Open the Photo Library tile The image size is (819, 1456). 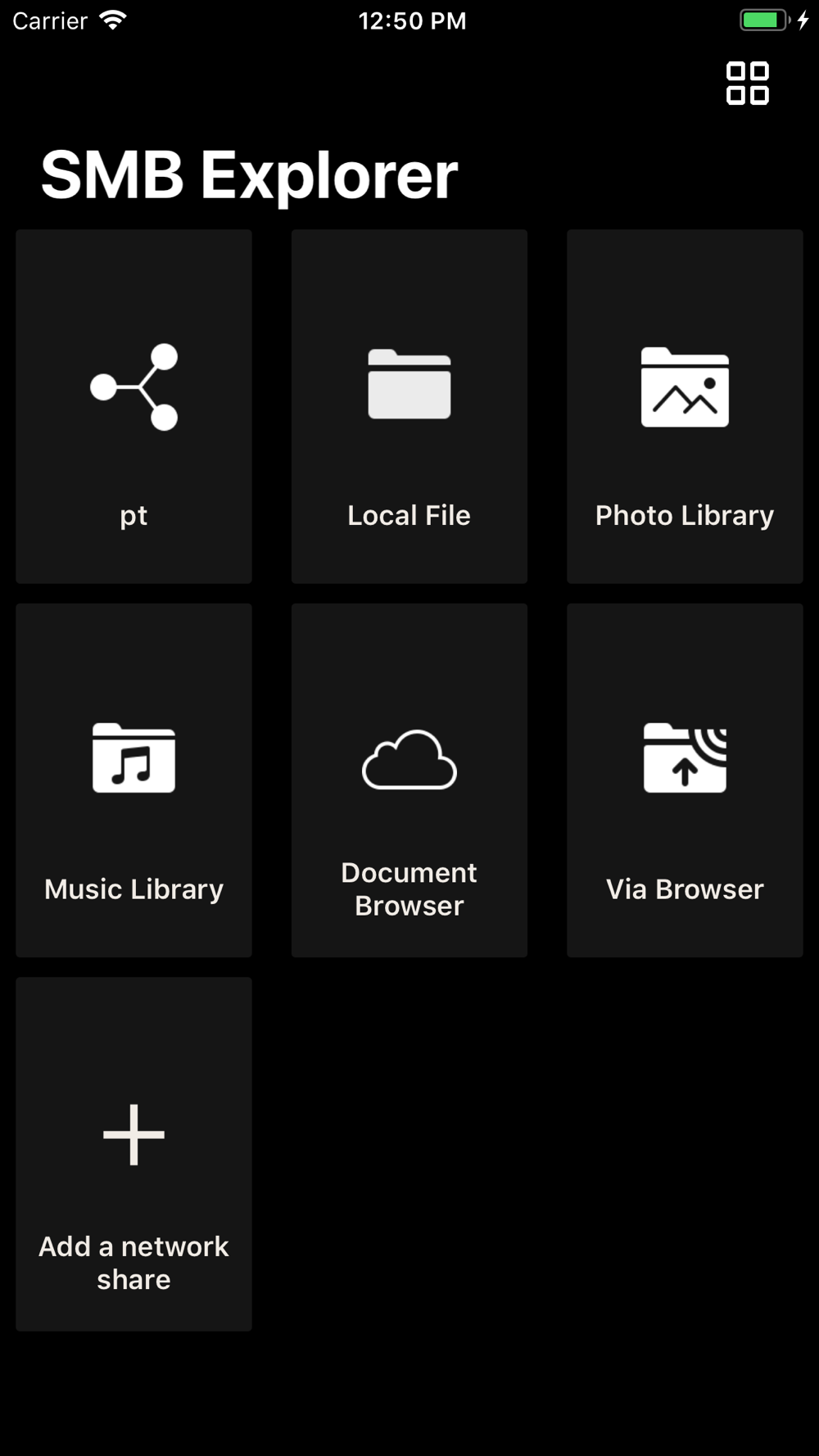point(685,406)
